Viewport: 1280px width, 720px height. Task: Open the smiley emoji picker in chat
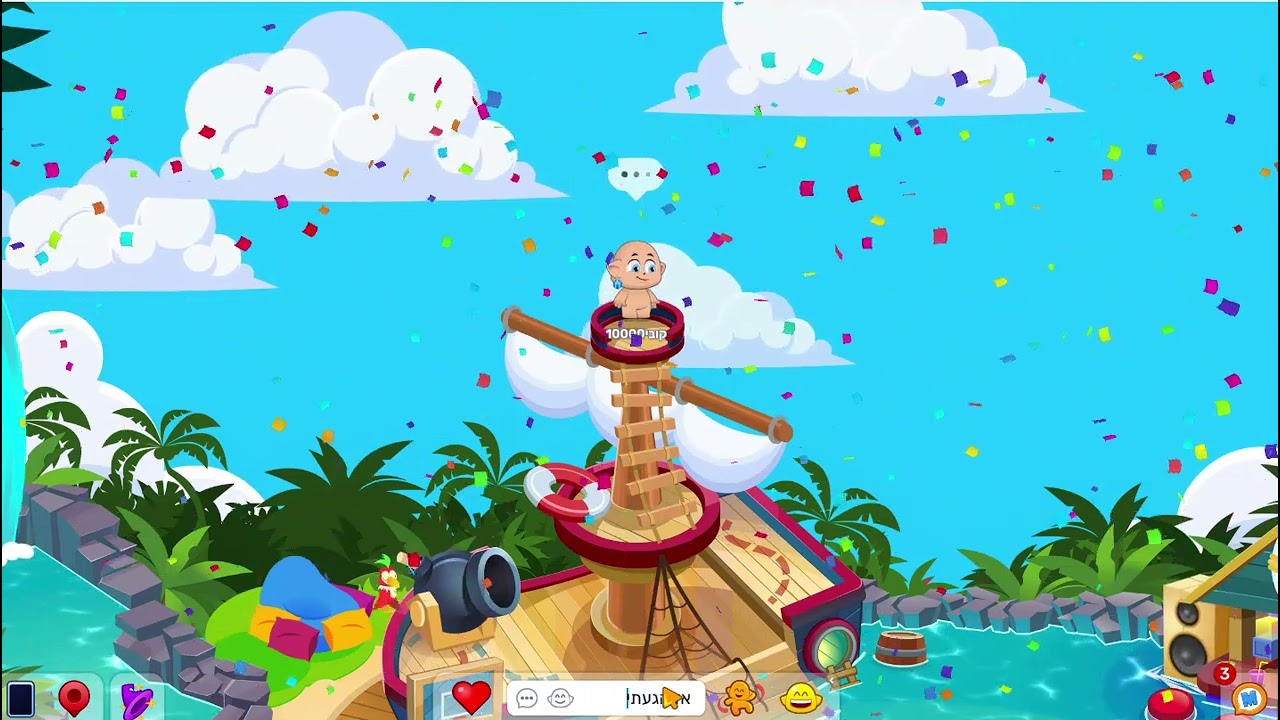pyautogui.click(x=561, y=698)
